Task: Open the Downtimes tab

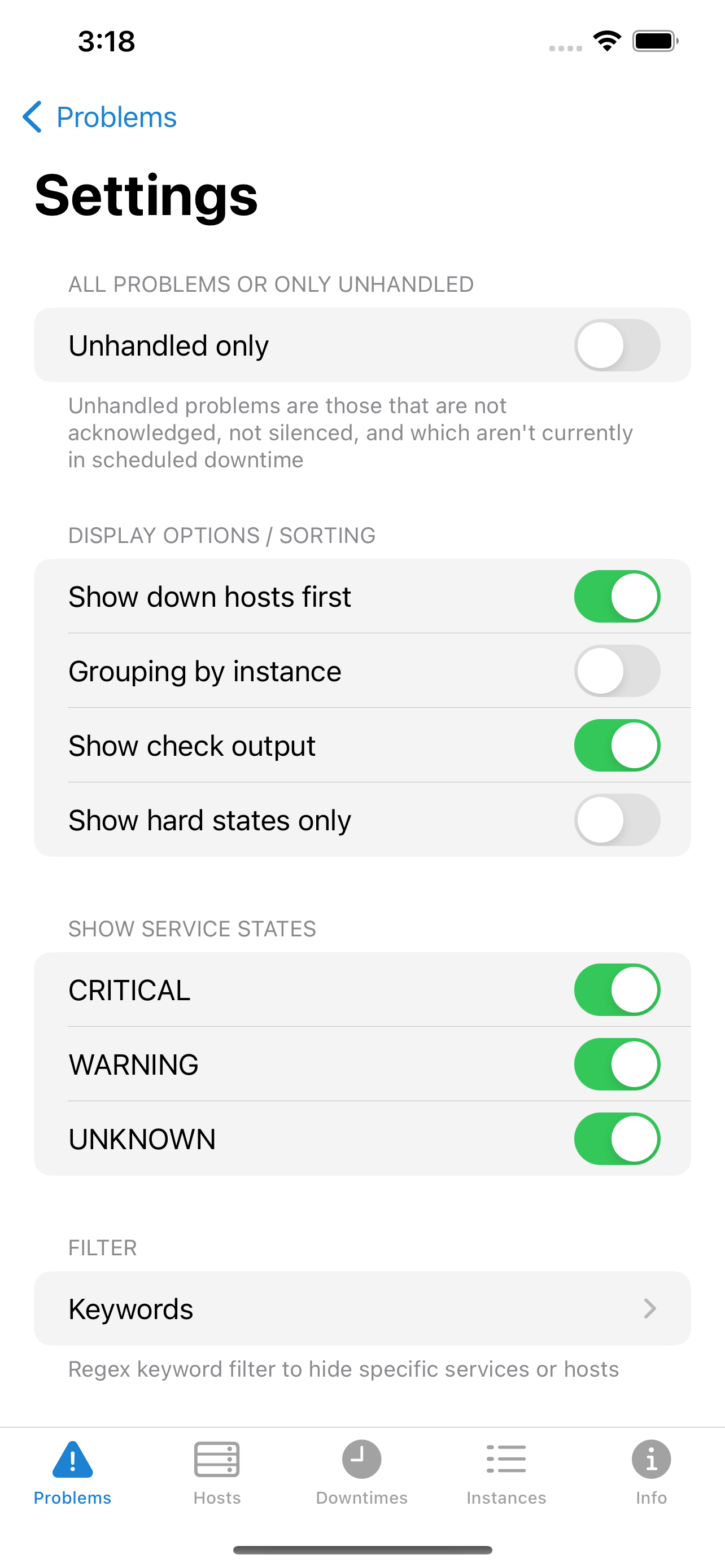Action: coord(361,1472)
